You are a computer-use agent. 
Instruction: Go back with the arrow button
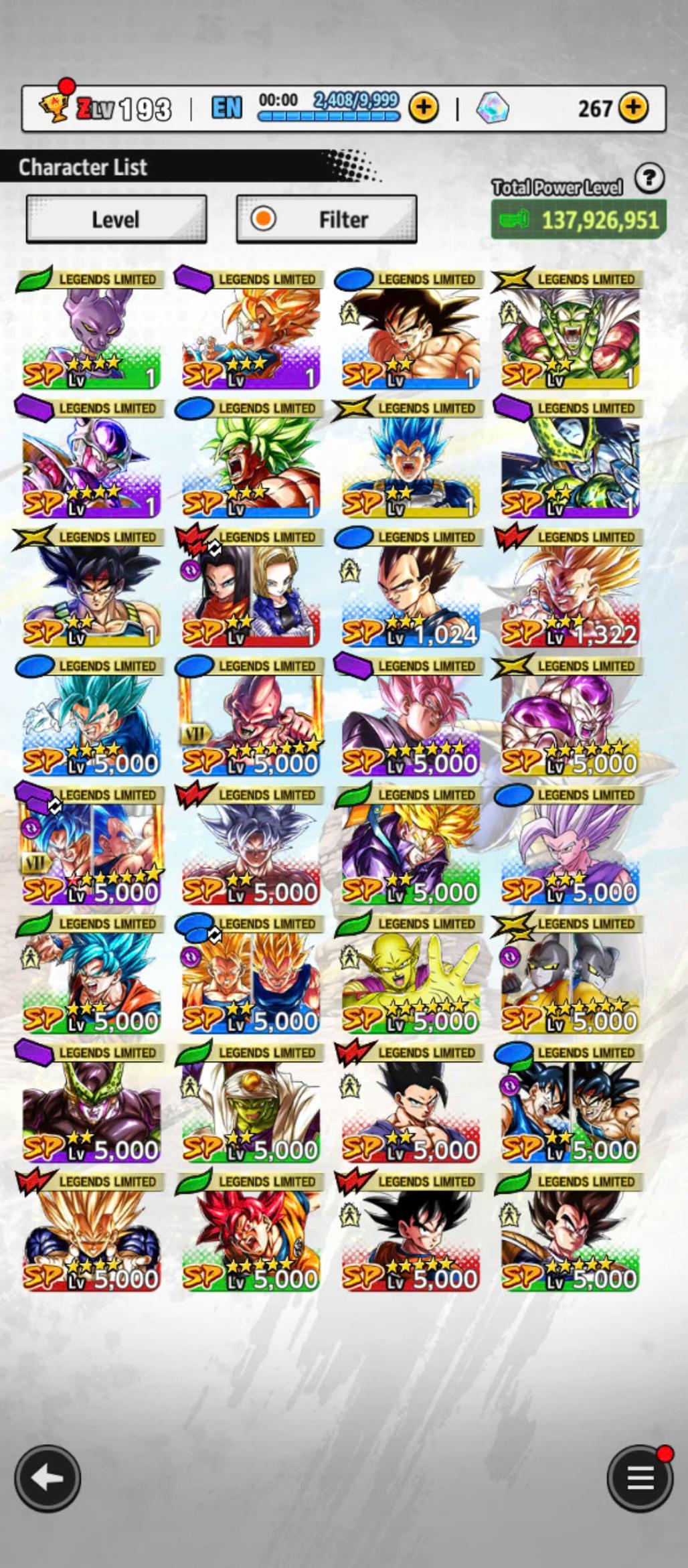click(x=48, y=1478)
